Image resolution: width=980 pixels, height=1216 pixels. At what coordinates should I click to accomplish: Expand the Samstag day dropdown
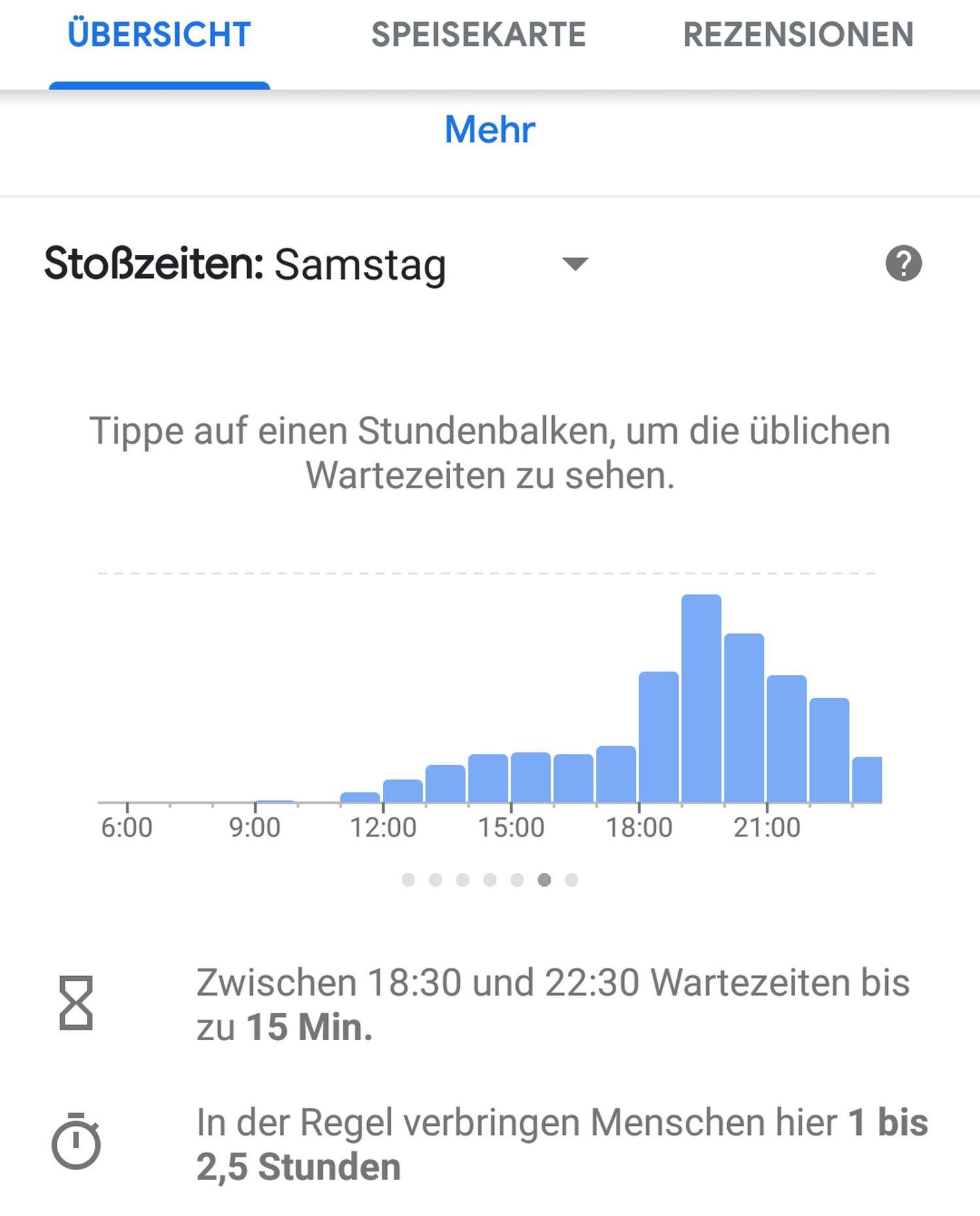pos(575,264)
